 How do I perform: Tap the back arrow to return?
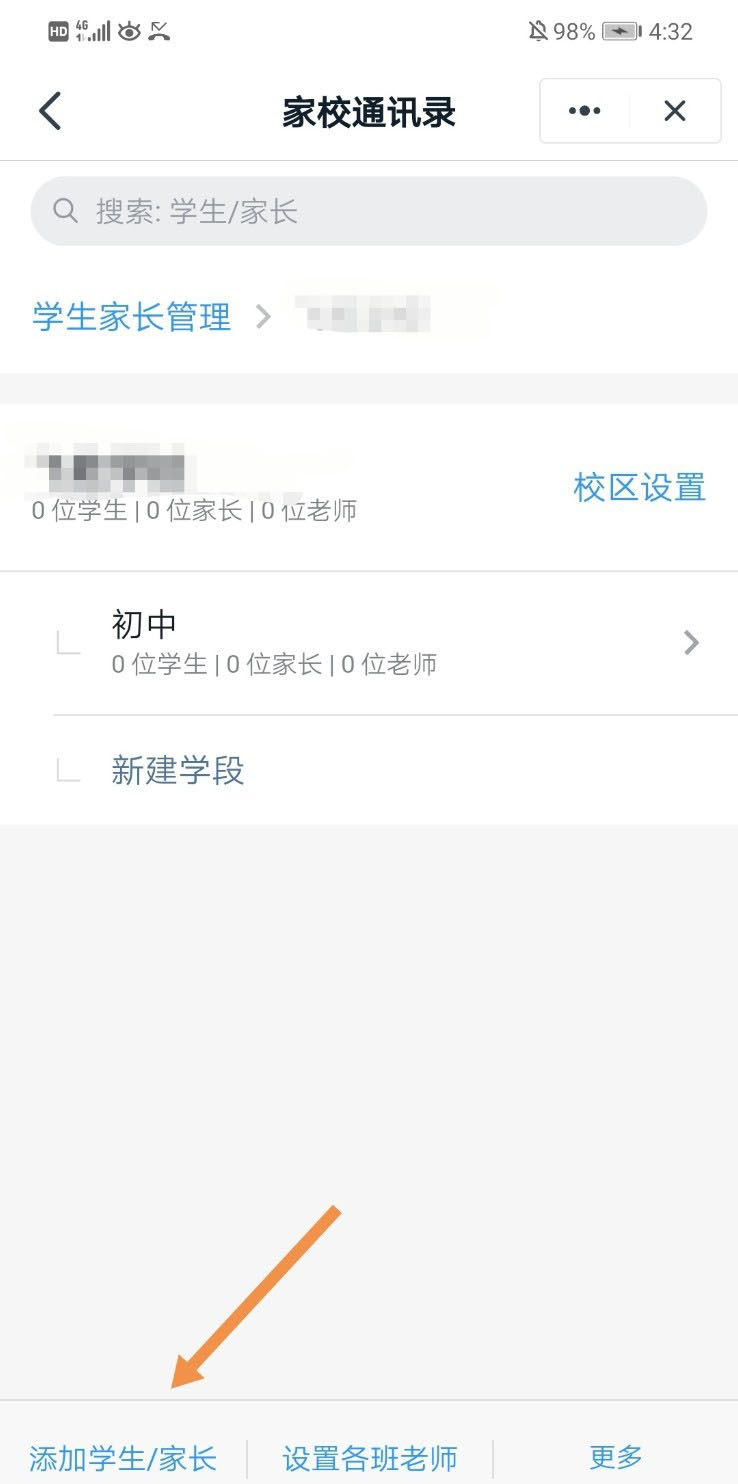point(50,111)
